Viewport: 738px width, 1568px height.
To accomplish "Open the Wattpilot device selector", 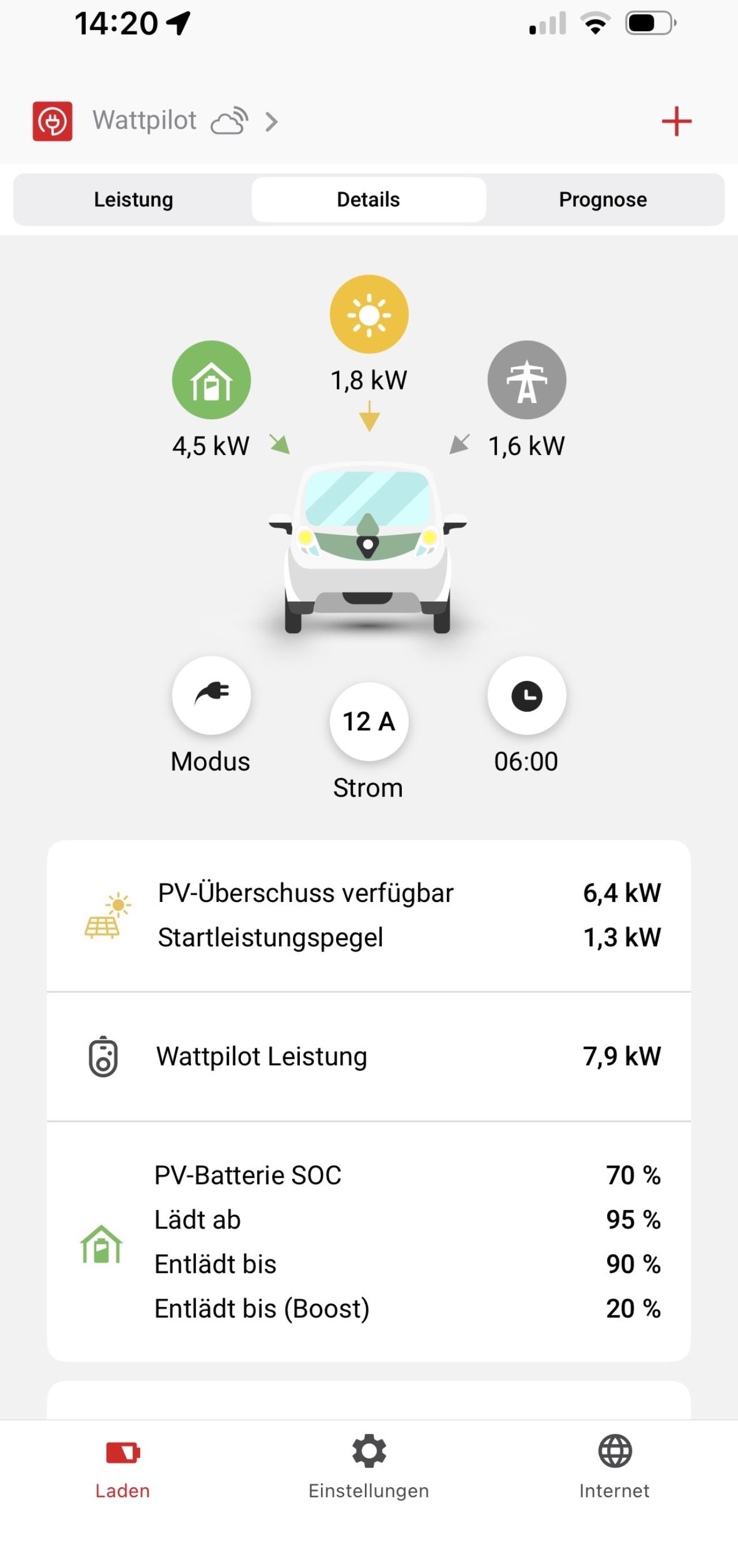I will click(x=183, y=121).
